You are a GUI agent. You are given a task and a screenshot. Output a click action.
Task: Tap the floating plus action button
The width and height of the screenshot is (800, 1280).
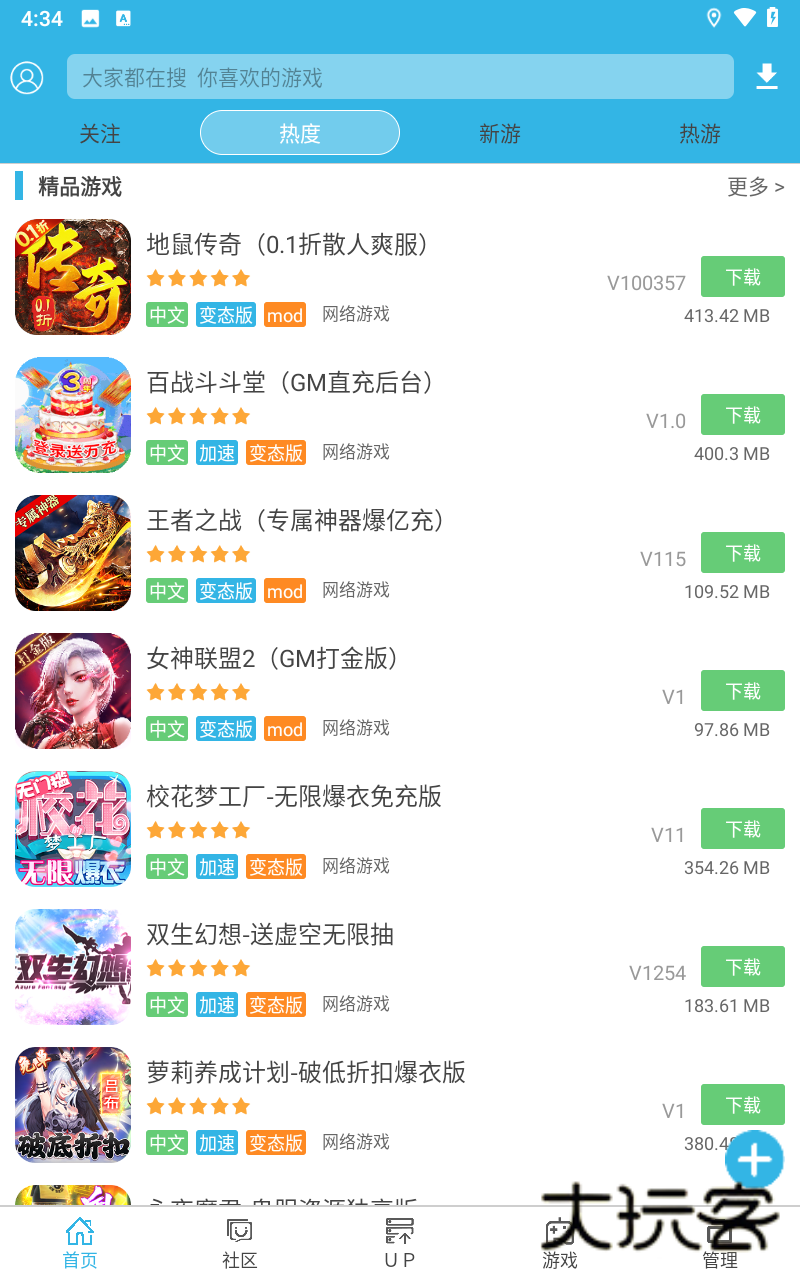click(753, 1159)
